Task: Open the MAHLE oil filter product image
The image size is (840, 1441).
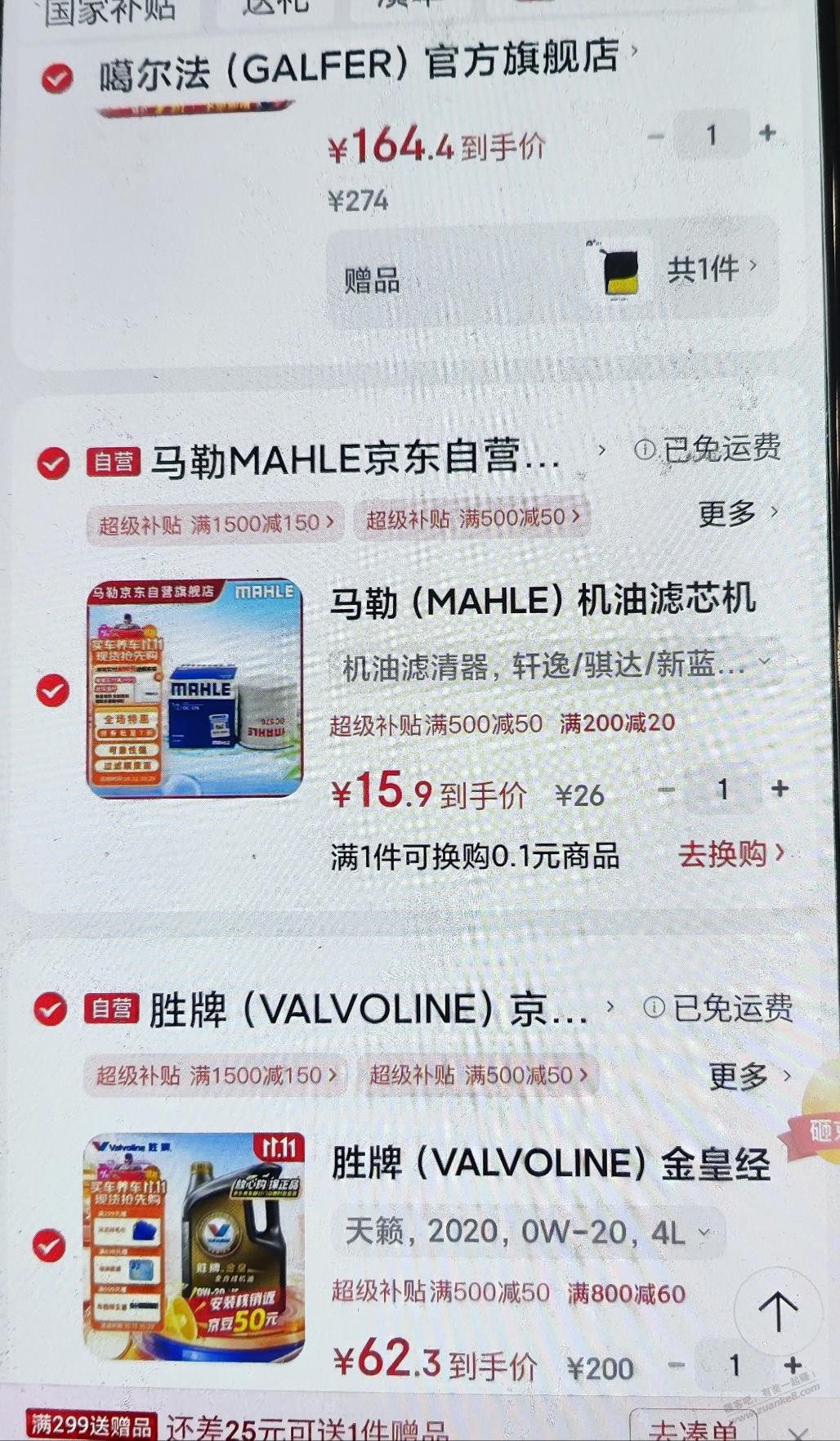Action: click(194, 688)
